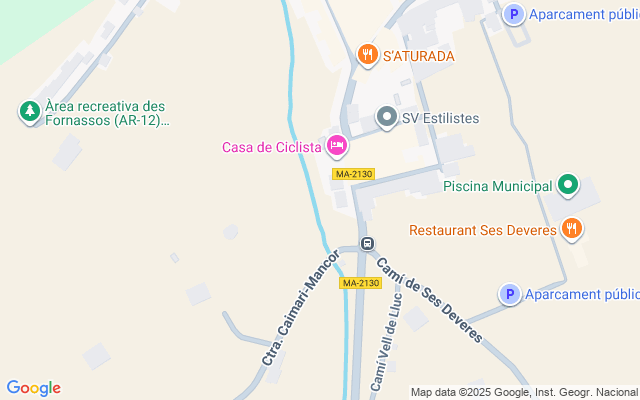Open the Restaurant Ses Deveres marker

[571, 230]
